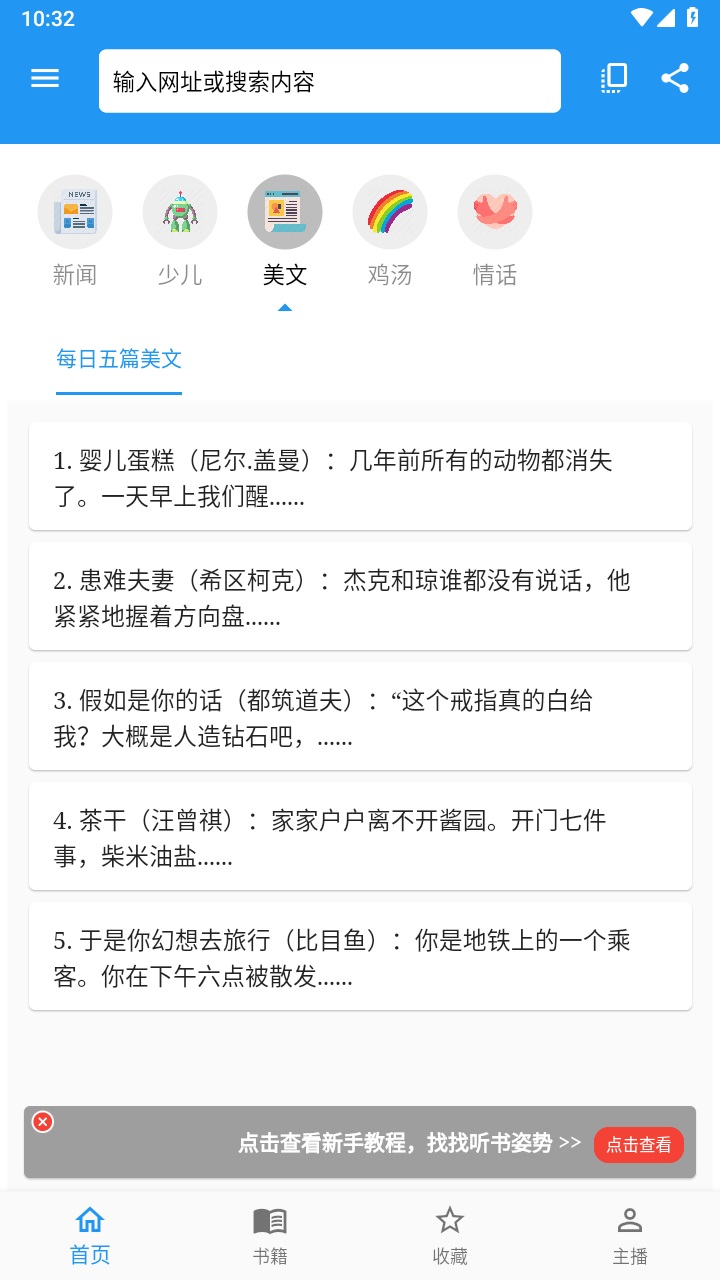
Task: Open the 主播 profile icon
Action: click(x=630, y=1232)
